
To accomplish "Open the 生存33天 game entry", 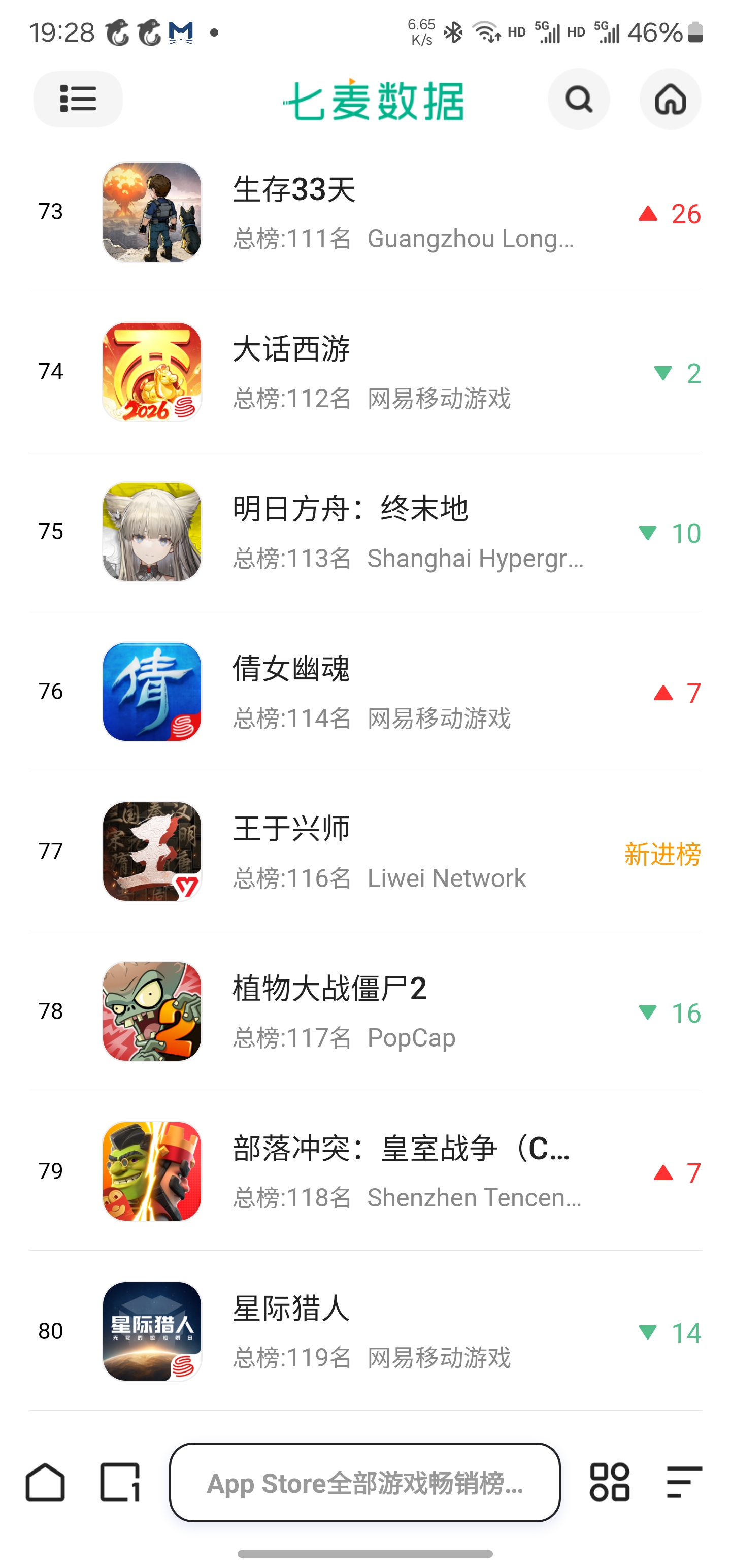I will (365, 212).
